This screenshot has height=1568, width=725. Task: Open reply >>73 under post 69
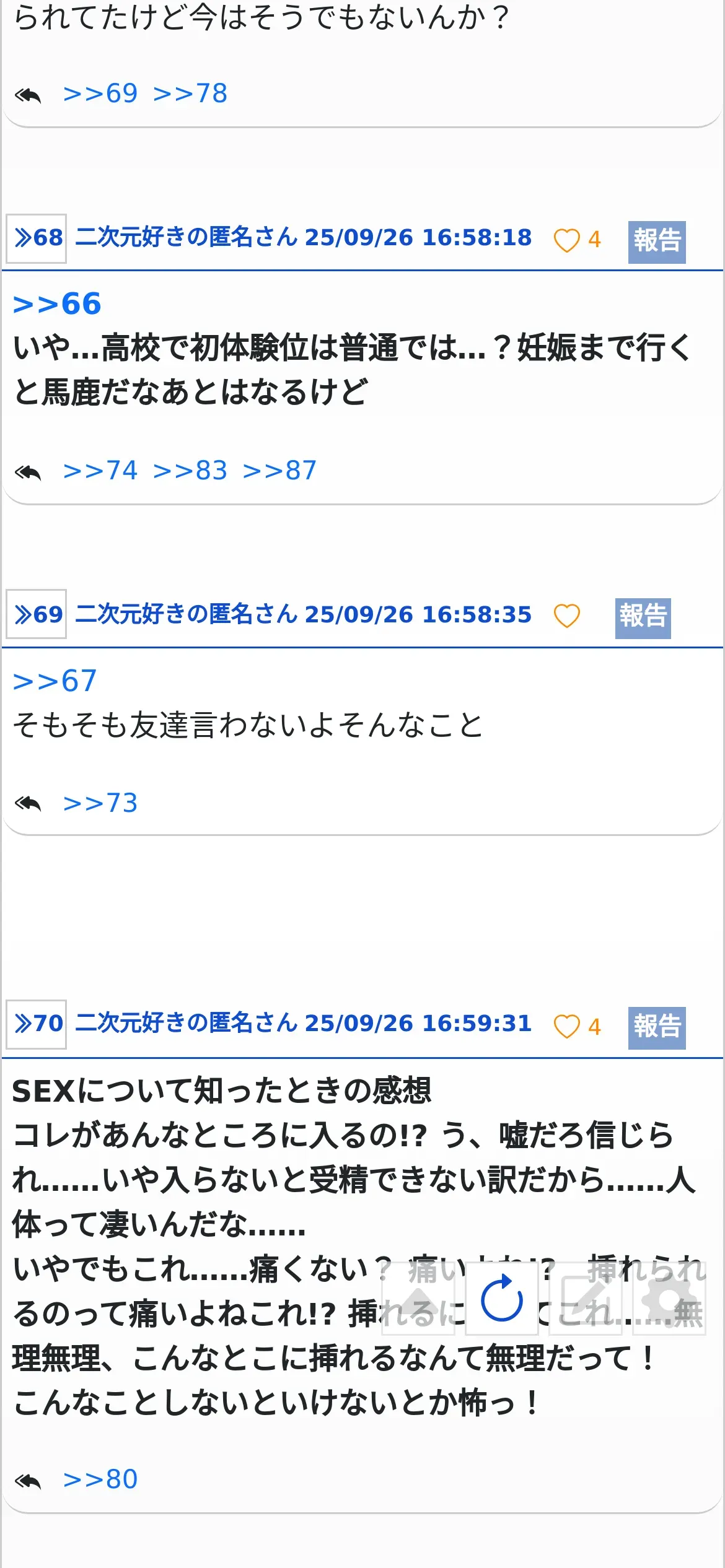click(x=100, y=803)
